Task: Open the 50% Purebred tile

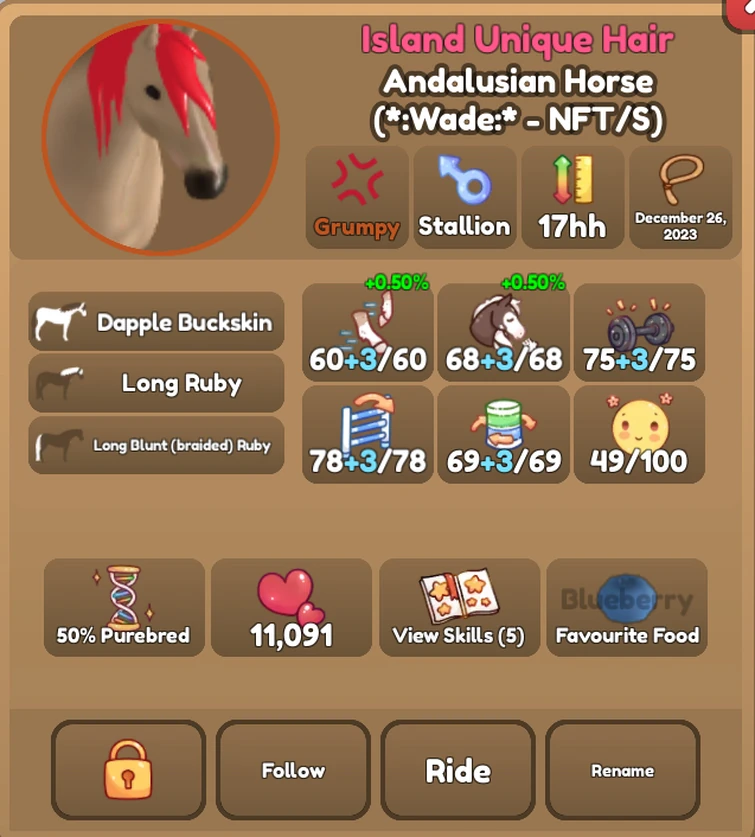Action: click(x=124, y=607)
